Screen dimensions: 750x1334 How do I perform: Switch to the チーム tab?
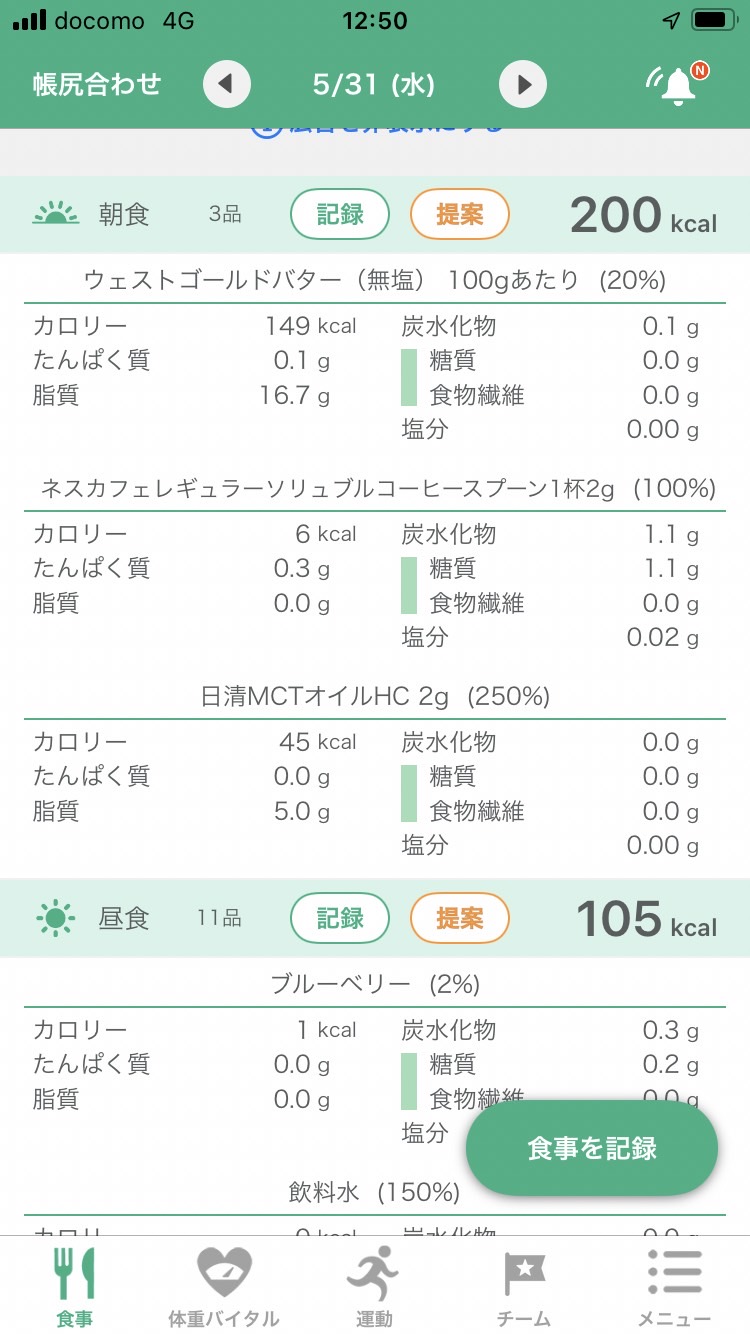pos(524,1286)
